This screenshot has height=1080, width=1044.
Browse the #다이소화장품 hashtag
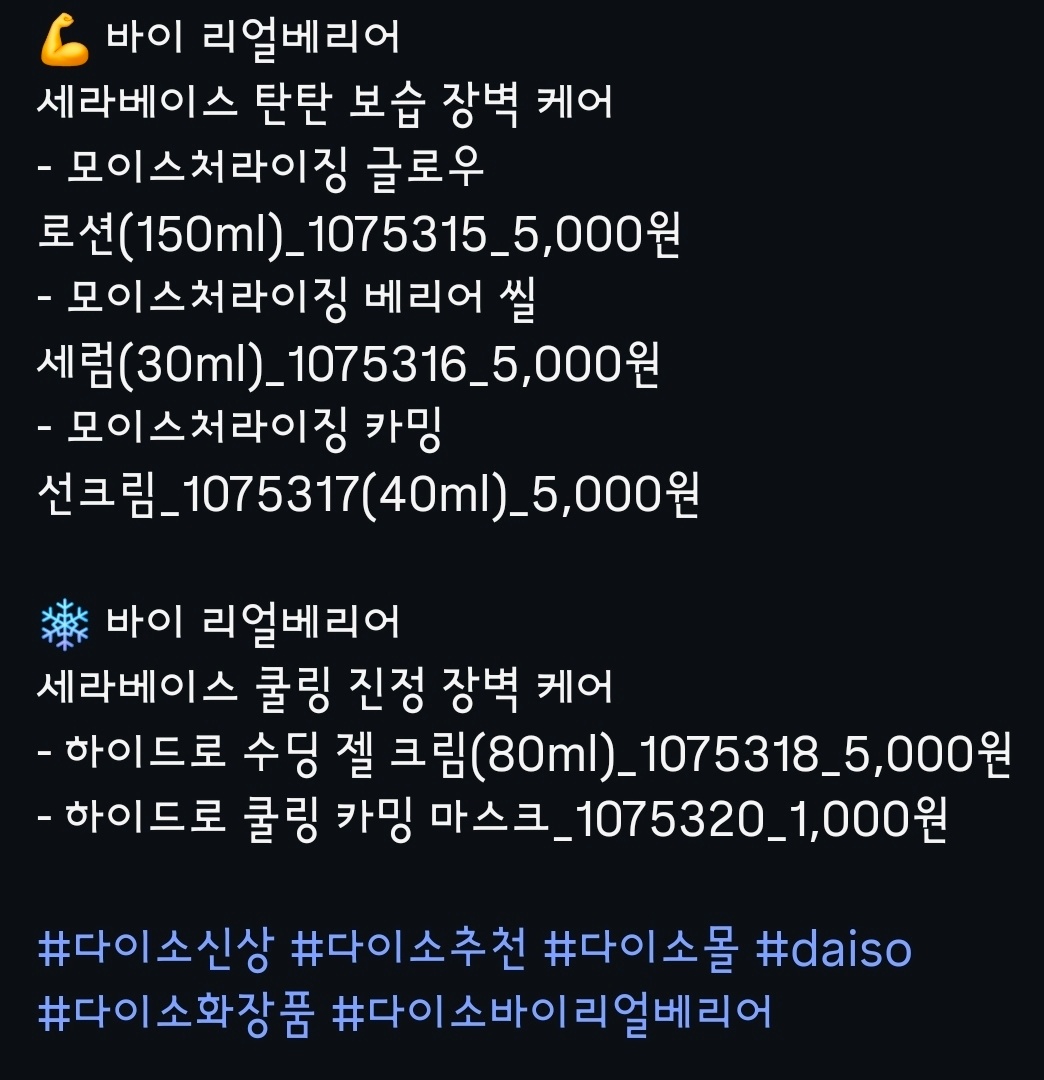(x=176, y=1012)
